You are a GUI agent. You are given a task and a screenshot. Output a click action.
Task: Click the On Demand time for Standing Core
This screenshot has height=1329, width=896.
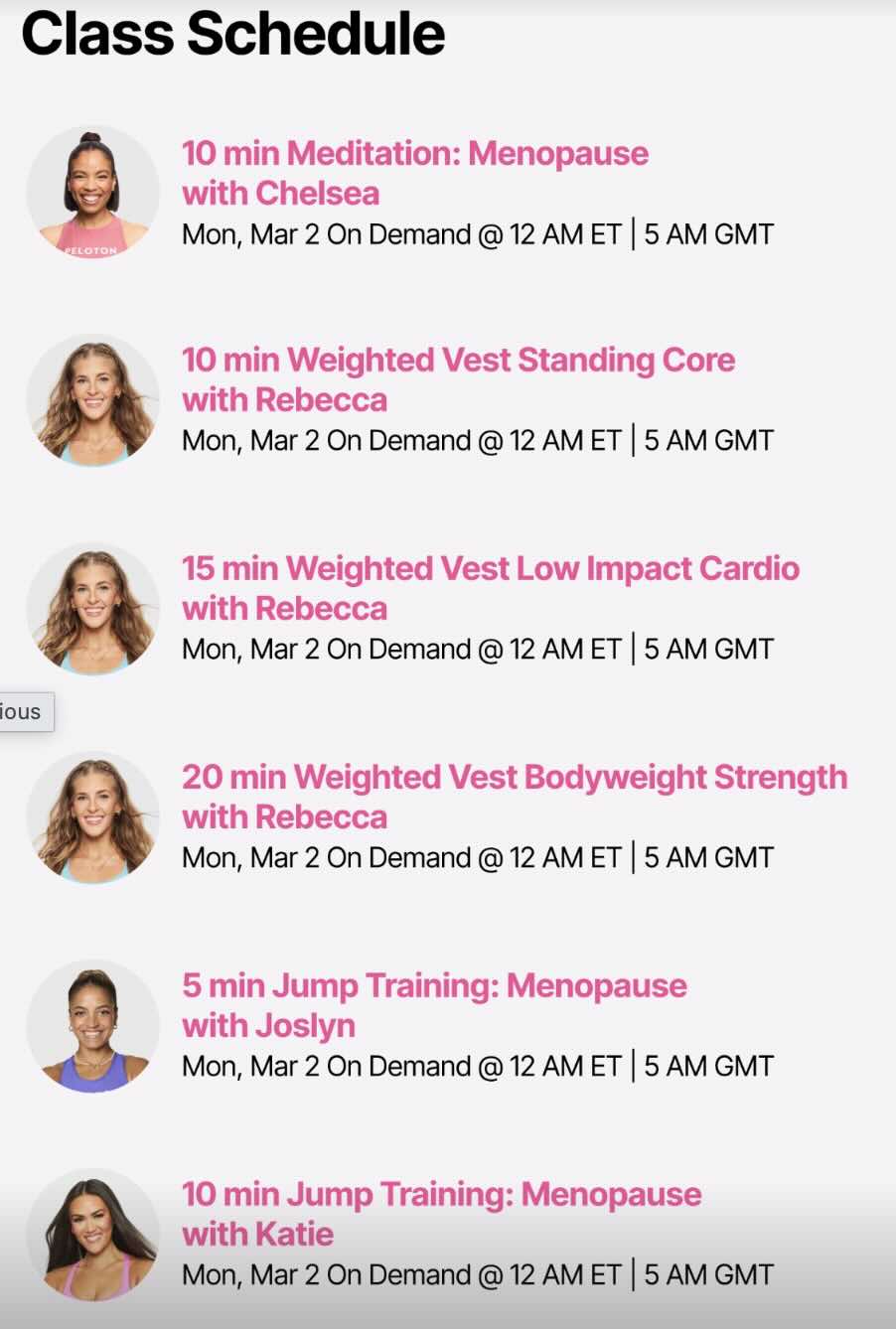477,440
